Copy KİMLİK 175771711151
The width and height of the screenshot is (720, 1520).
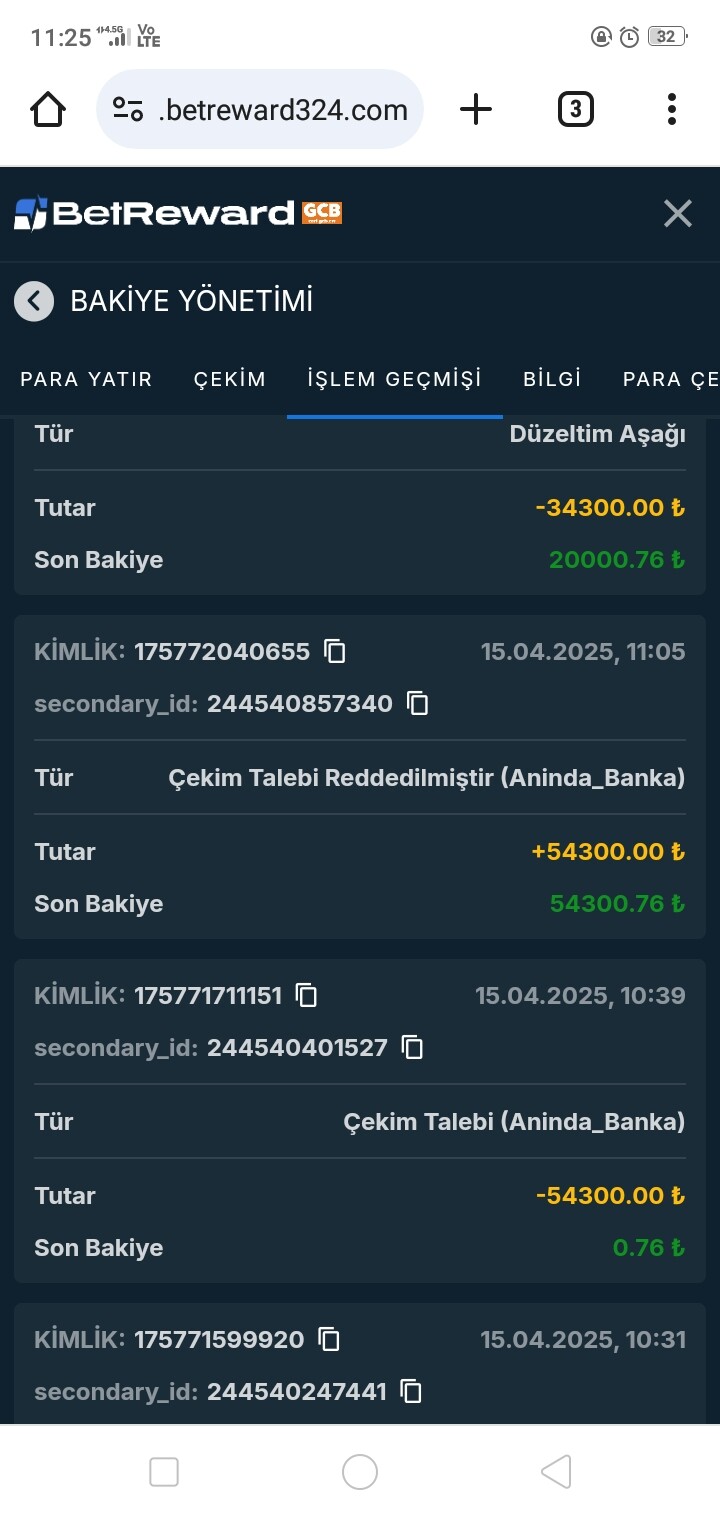coord(307,996)
